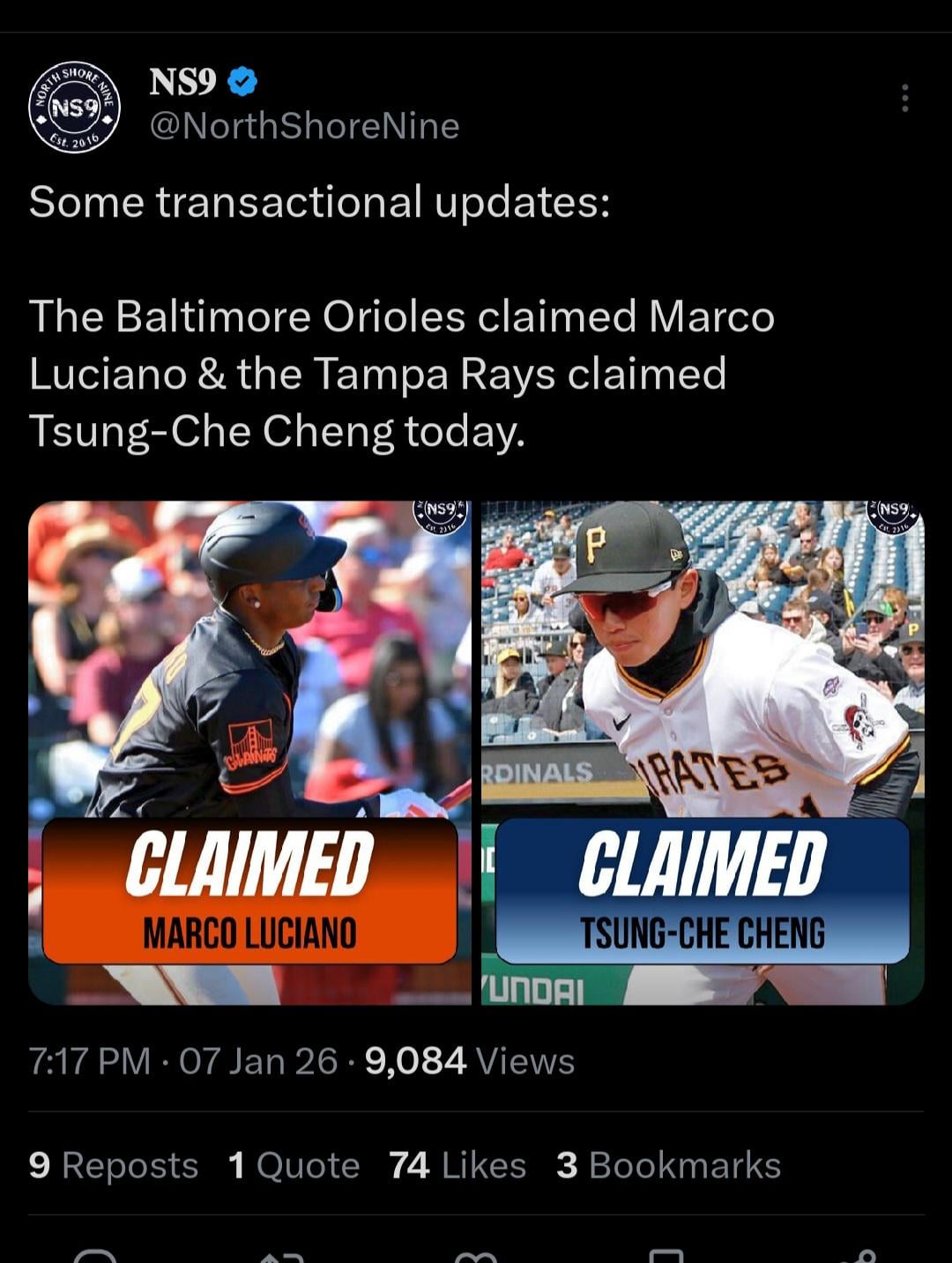View the 1 Quote post
This screenshot has width=952, height=1263.
tap(294, 1165)
